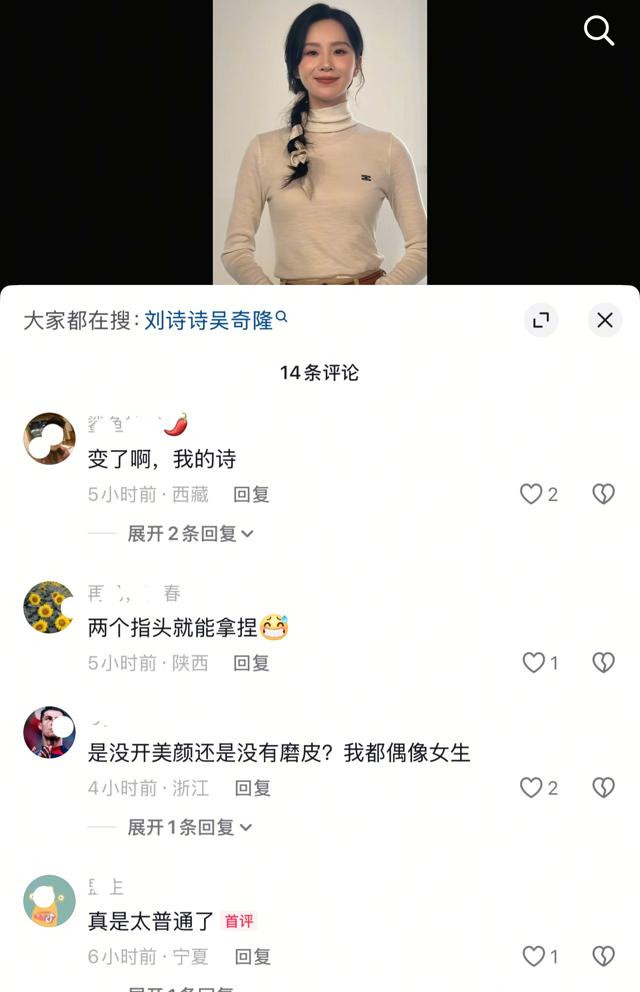Like the comment 变了啊，我的诗

click(531, 494)
